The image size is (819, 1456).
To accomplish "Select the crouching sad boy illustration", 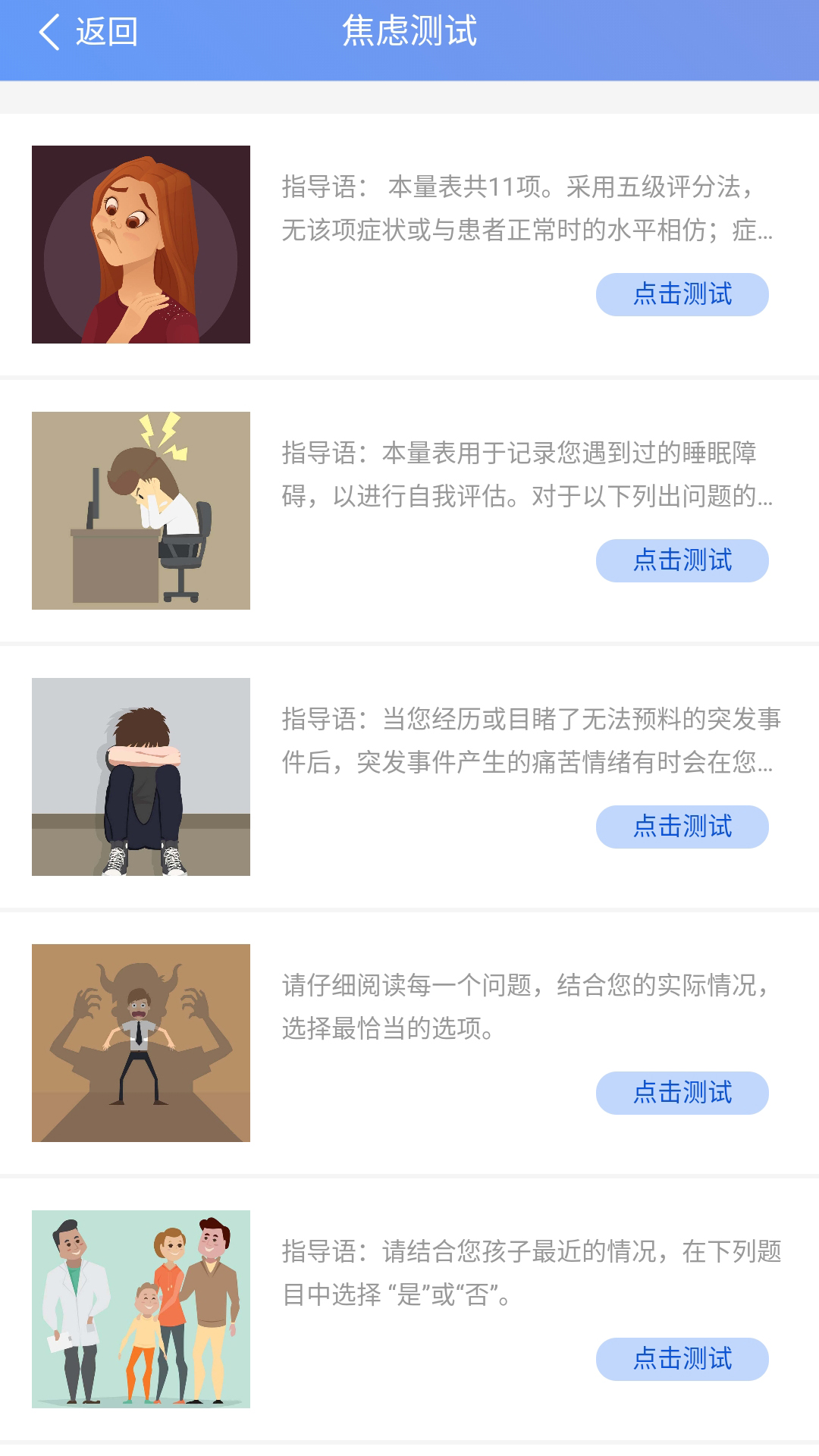I will coord(140,775).
